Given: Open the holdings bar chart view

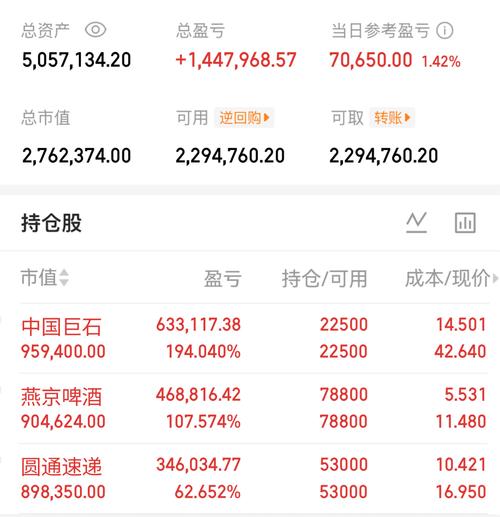Looking at the screenshot, I should click(465, 223).
